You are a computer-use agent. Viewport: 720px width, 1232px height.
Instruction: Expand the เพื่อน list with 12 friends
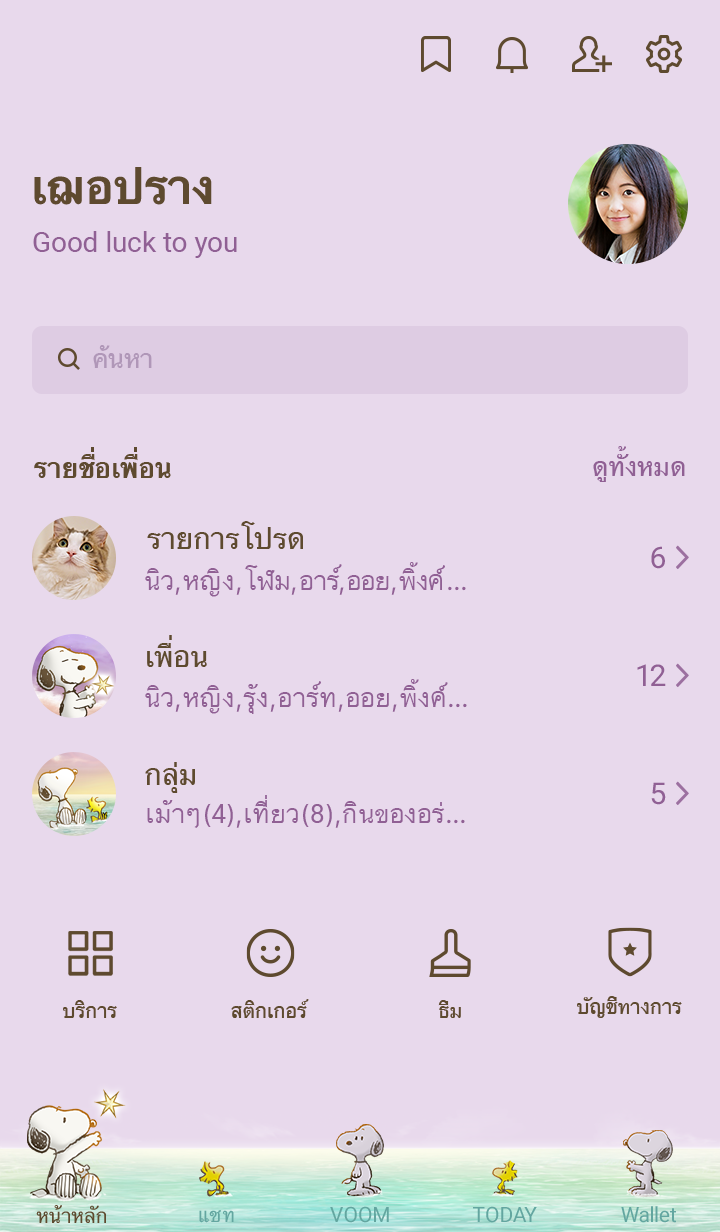(x=360, y=676)
